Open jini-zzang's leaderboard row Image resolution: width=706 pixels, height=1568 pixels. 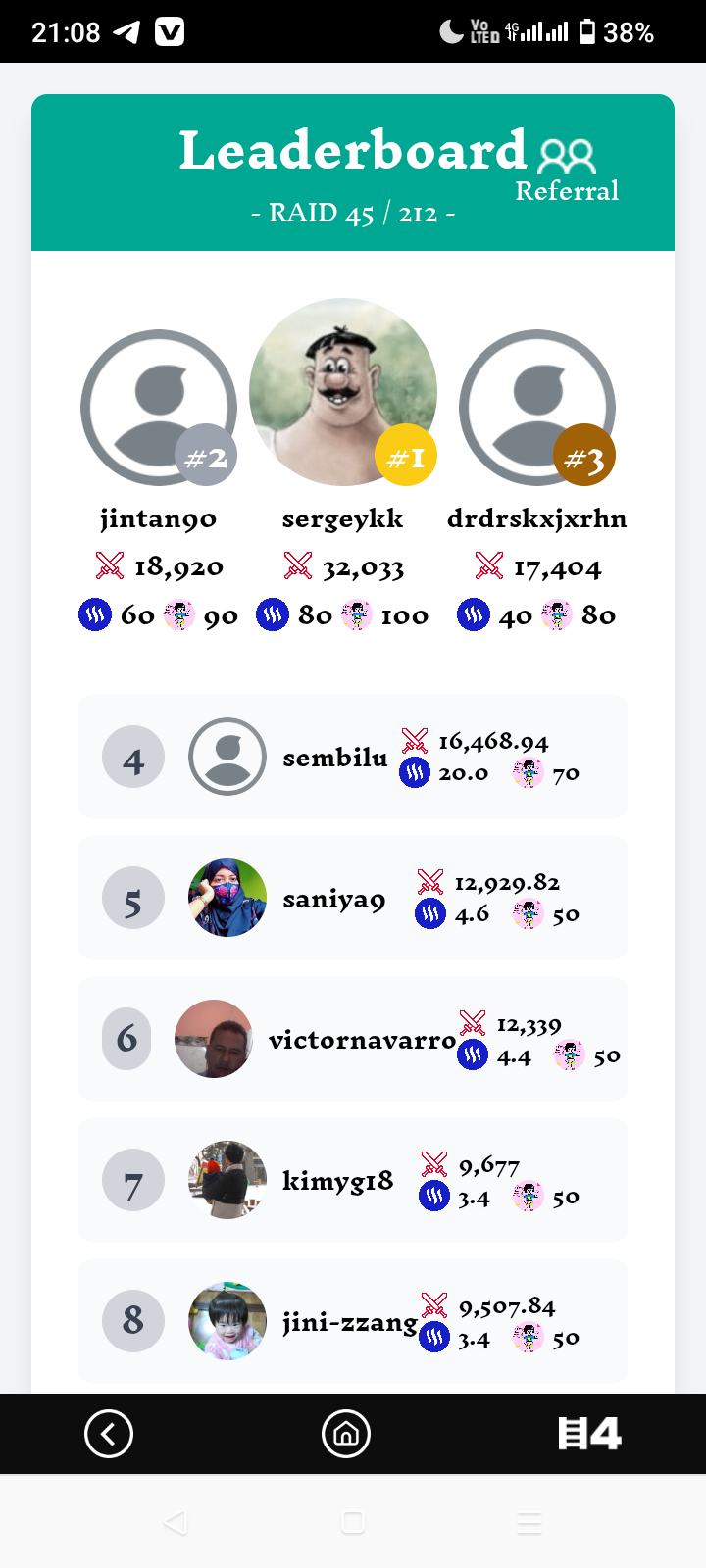point(353,1321)
